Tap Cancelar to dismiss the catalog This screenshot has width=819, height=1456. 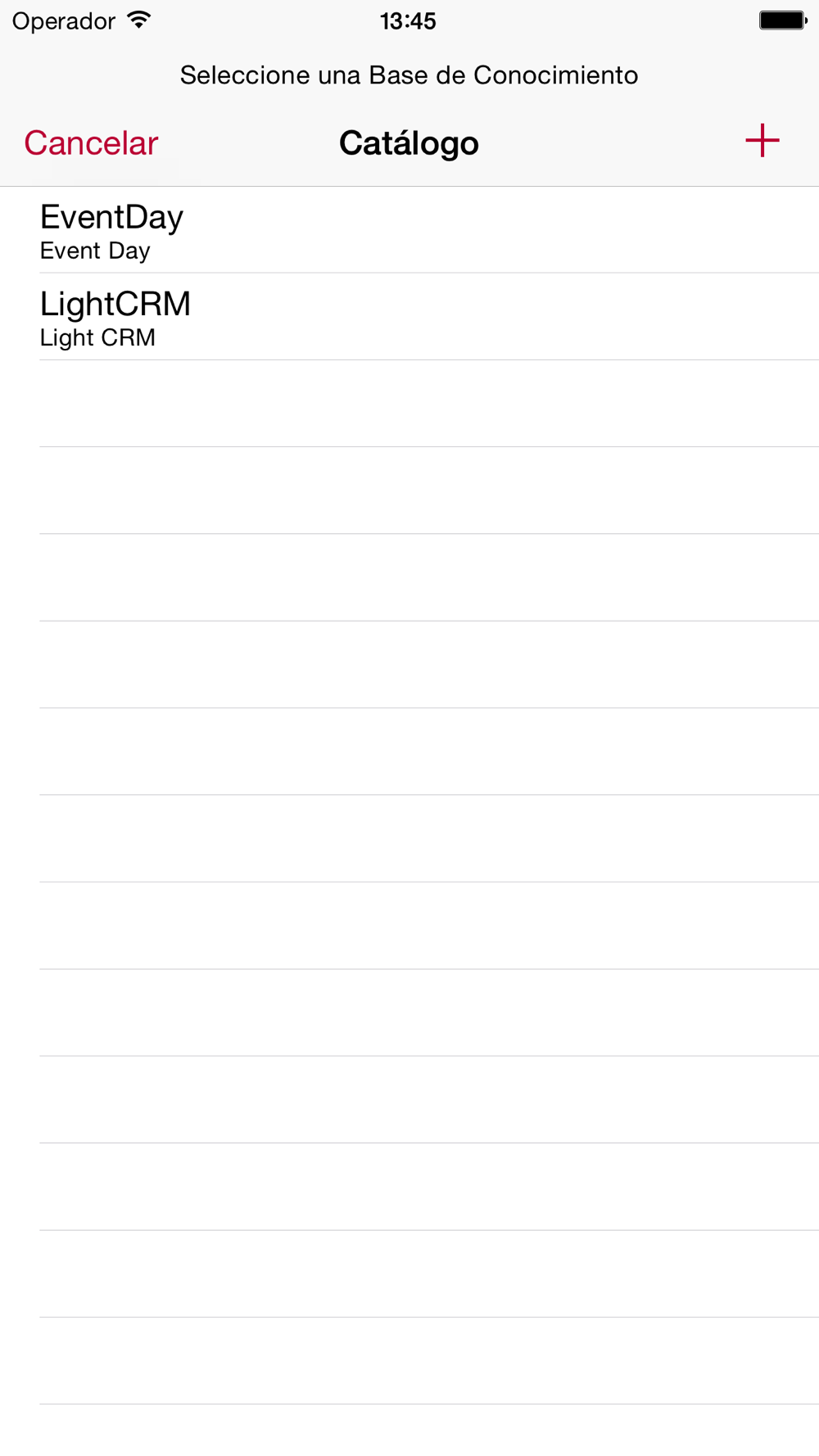click(x=91, y=143)
